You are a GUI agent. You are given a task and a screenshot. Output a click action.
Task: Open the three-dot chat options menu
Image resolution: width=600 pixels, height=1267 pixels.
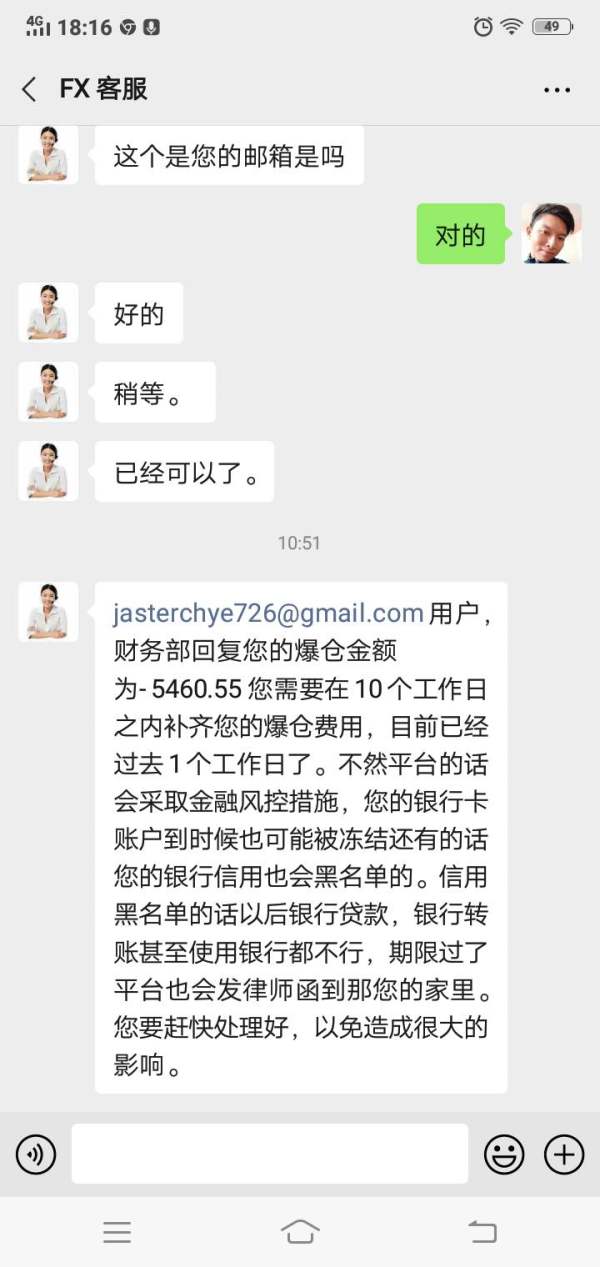[x=557, y=90]
